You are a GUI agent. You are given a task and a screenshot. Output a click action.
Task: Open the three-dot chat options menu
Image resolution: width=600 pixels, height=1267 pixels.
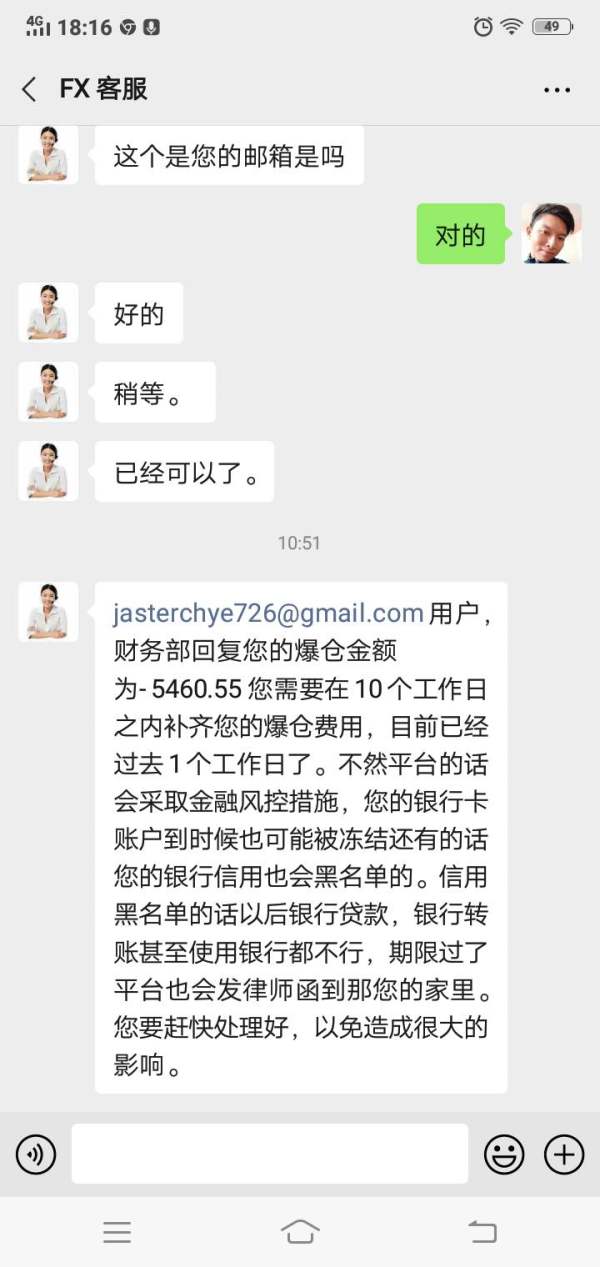[x=557, y=90]
